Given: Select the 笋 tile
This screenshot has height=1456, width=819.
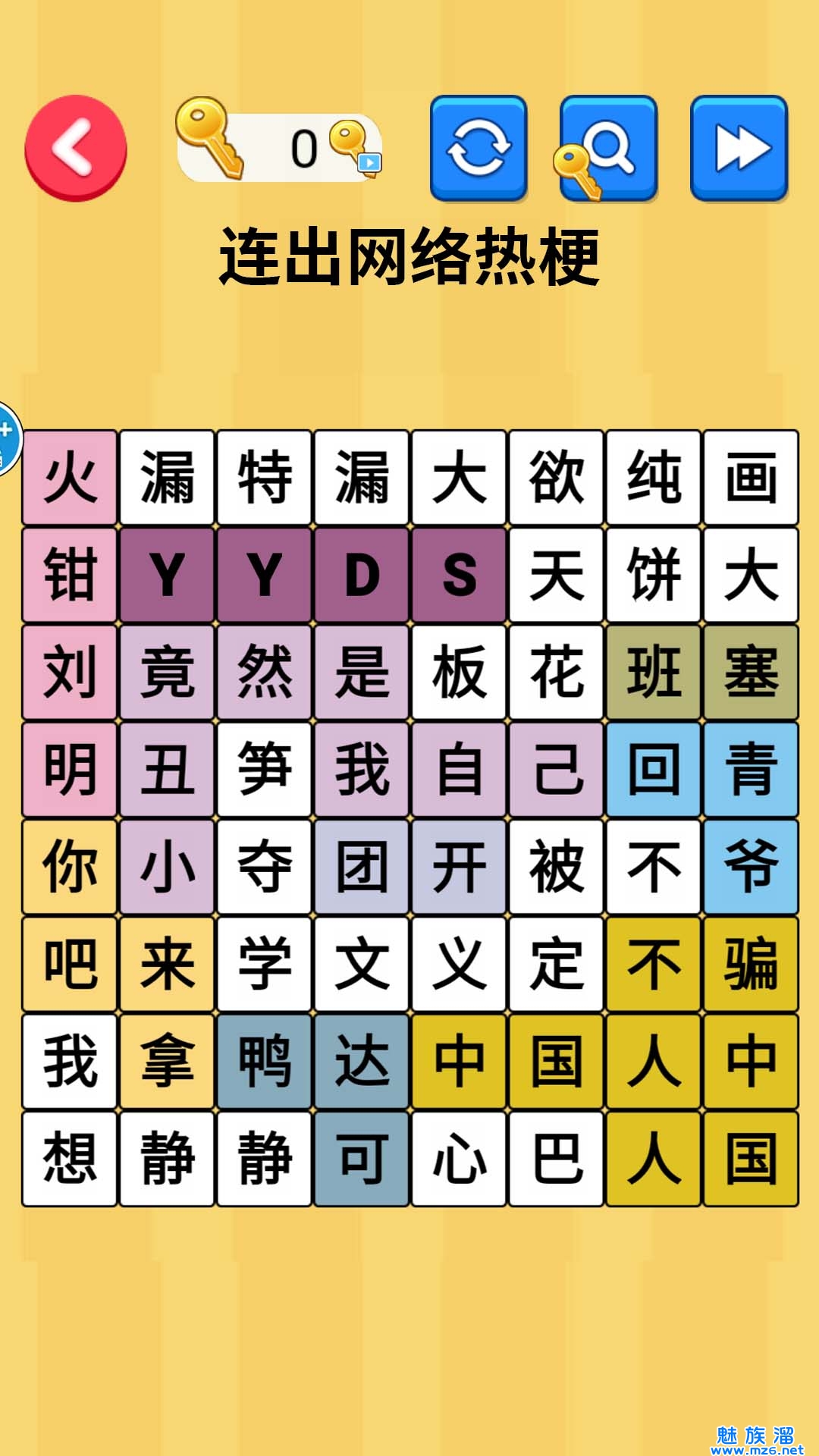Looking at the screenshot, I should 264,769.
